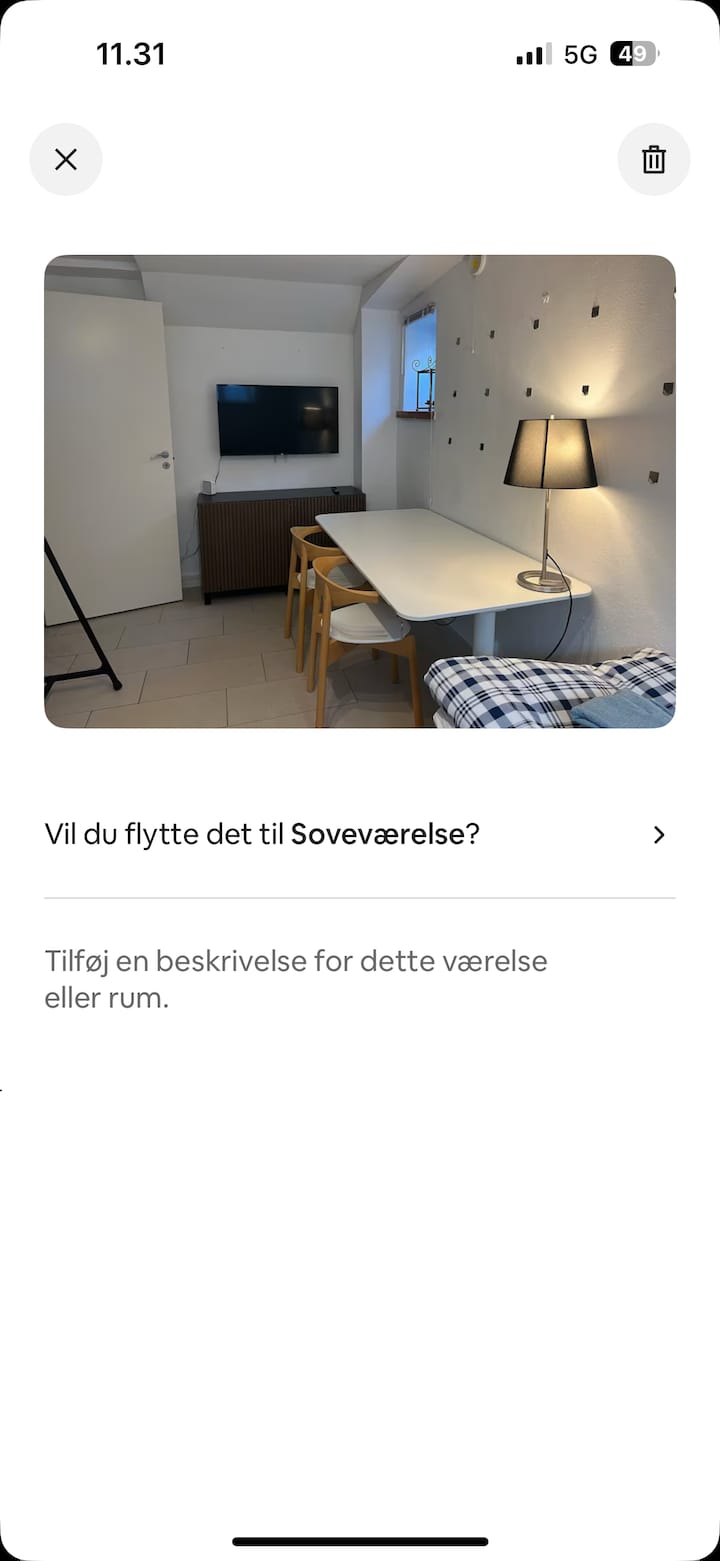Viewport: 720px width, 1561px height.
Task: Delete this photo with the trash icon
Action: point(653,159)
